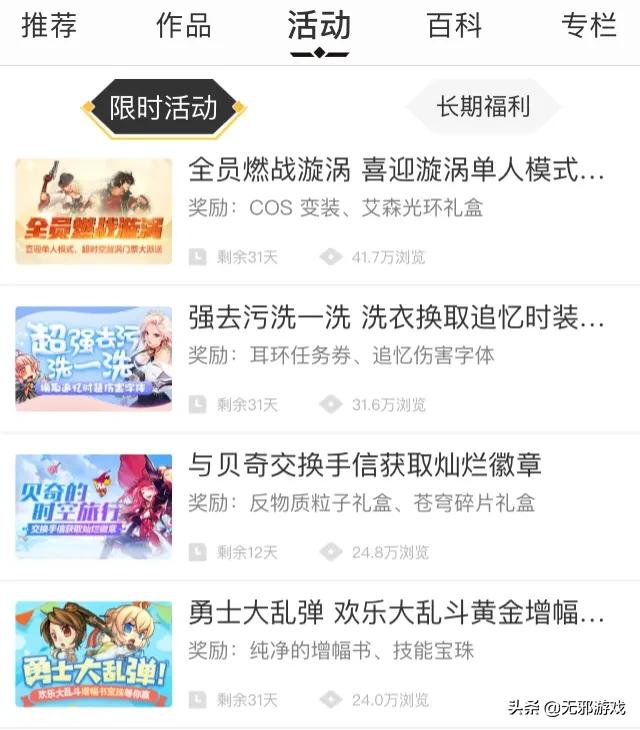Open 与贝奇交换手信获取灿烂徽章 event

[x=365, y=465]
